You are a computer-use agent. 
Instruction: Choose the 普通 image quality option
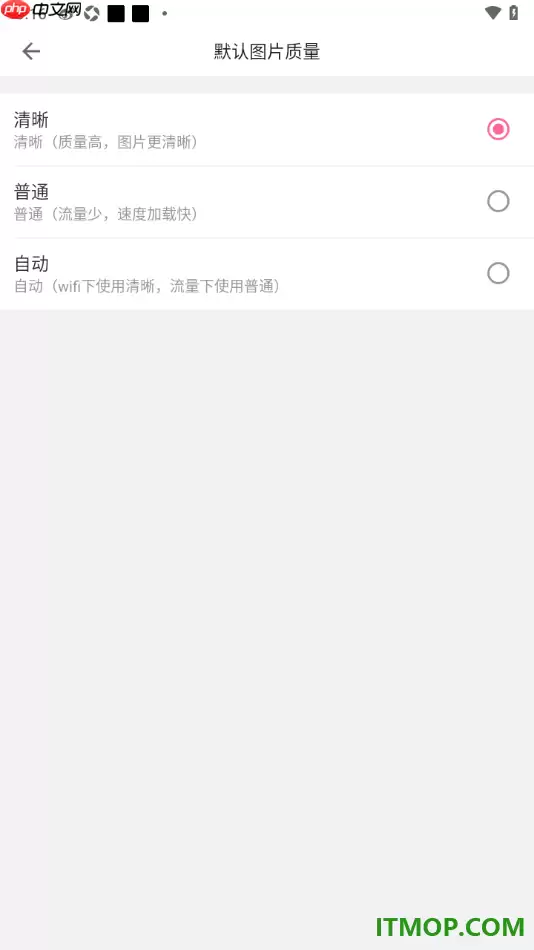point(267,202)
